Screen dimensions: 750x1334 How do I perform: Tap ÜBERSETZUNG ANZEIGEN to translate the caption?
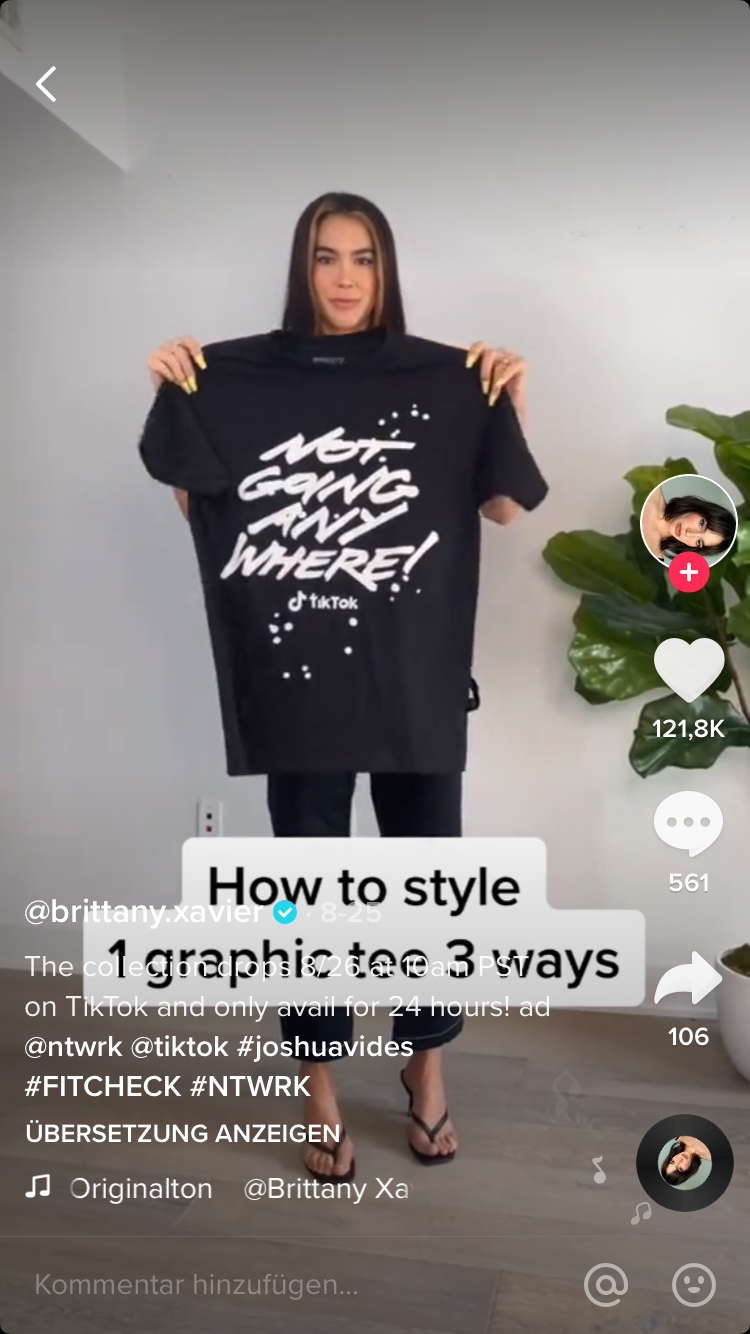(x=182, y=1133)
